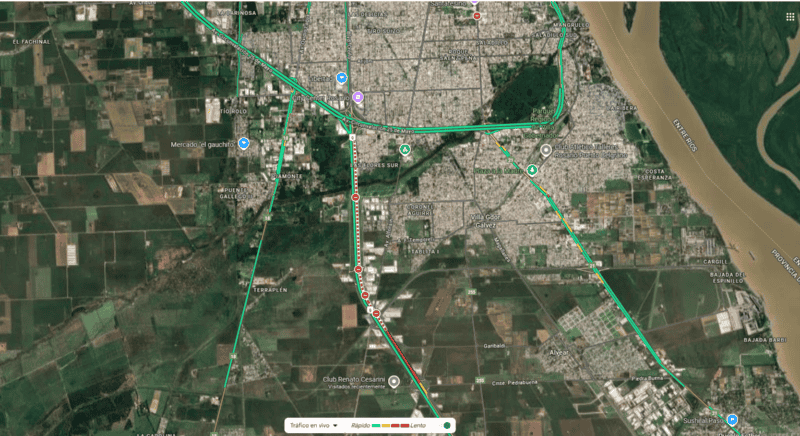Toggle the traffic layer switch
Image resolution: width=800 pixels, height=436 pixels.
447,425
